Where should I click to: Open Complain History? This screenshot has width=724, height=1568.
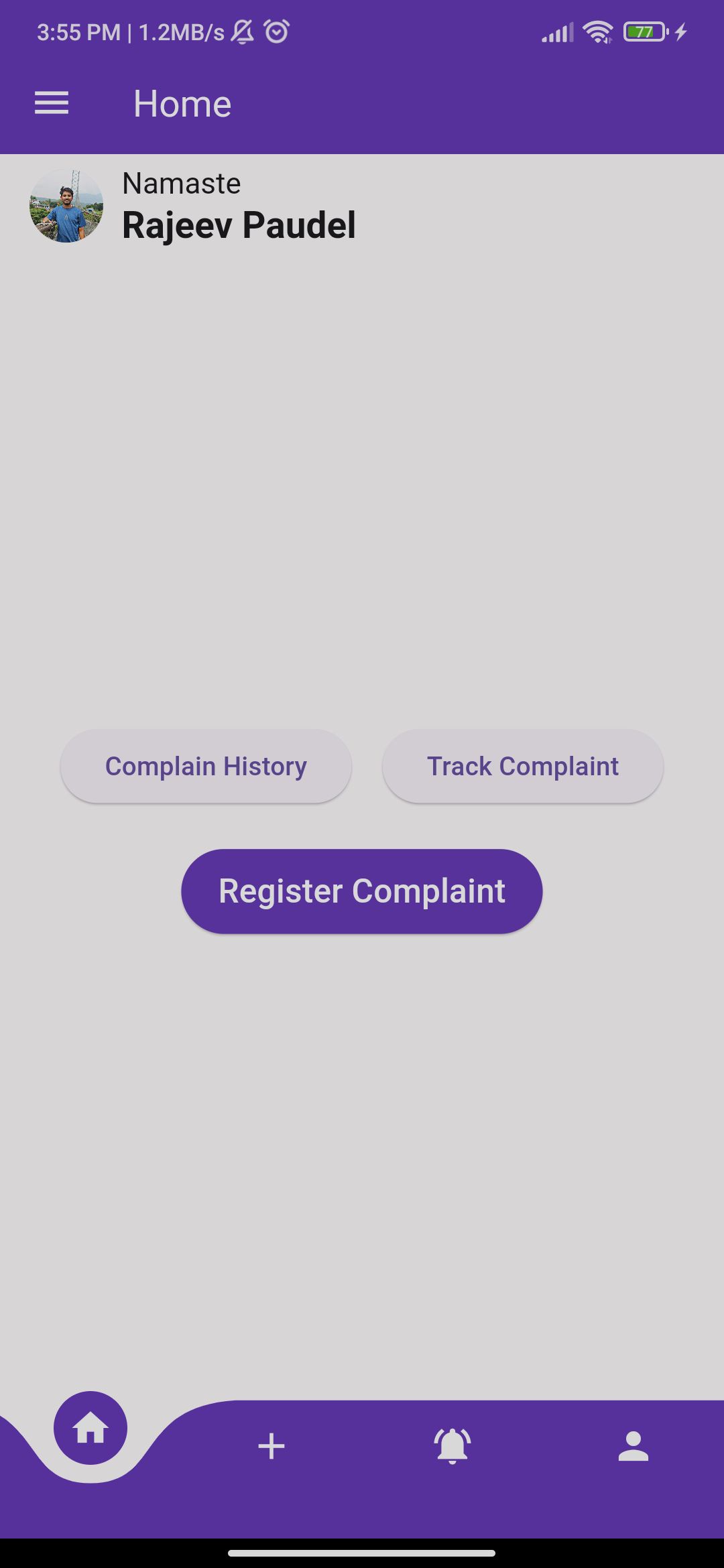tap(206, 766)
